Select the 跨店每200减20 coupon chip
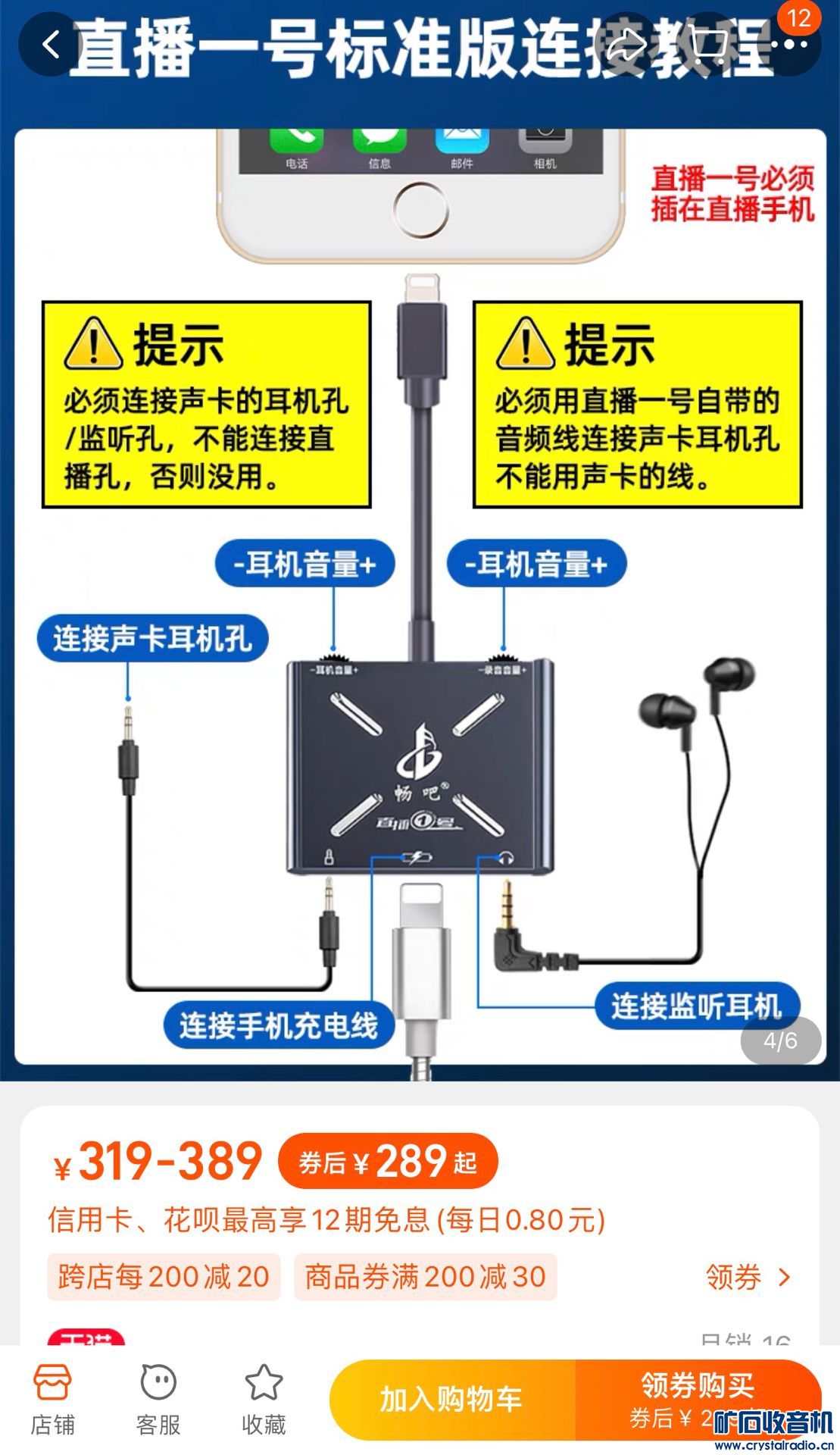840x1455 pixels. [x=164, y=1277]
